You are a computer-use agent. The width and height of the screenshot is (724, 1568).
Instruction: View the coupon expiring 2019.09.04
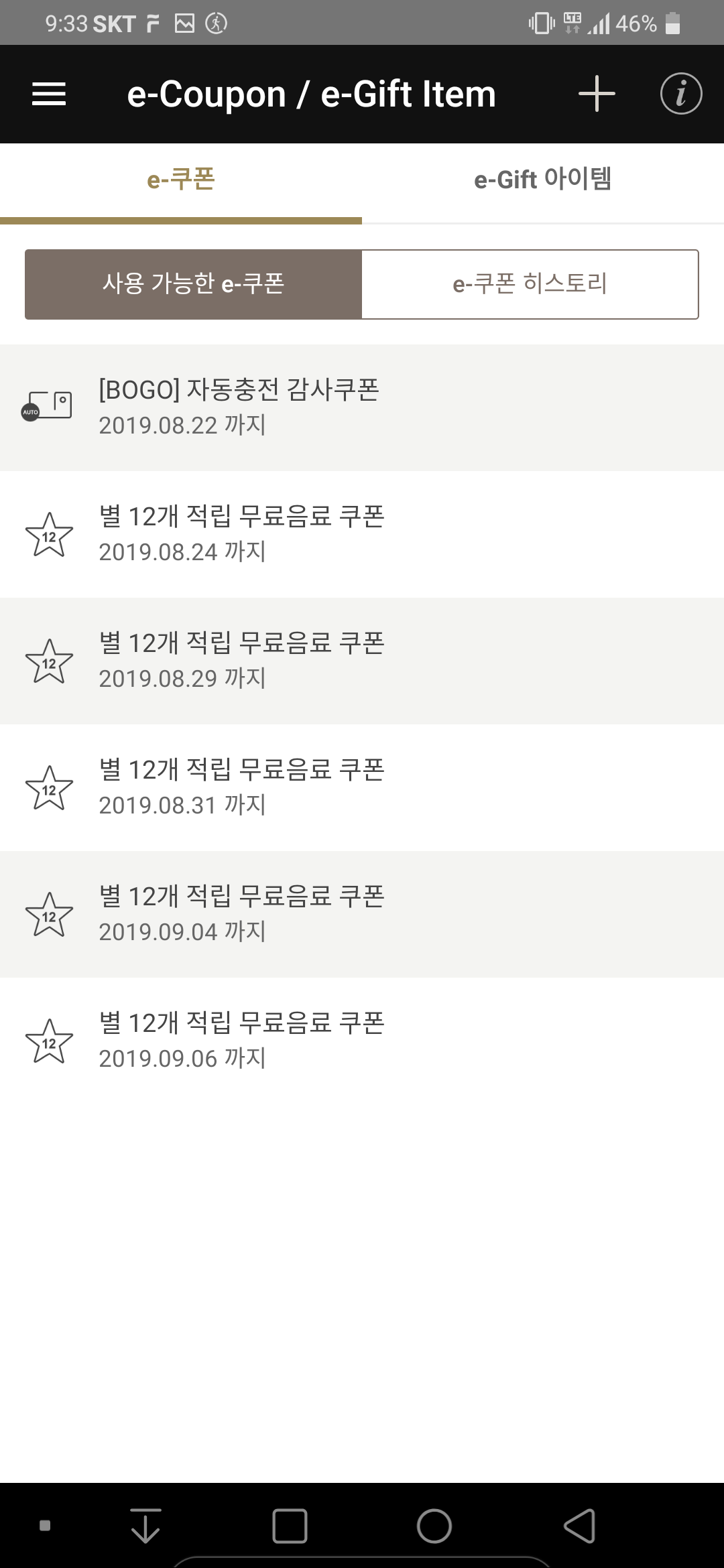coord(362,914)
